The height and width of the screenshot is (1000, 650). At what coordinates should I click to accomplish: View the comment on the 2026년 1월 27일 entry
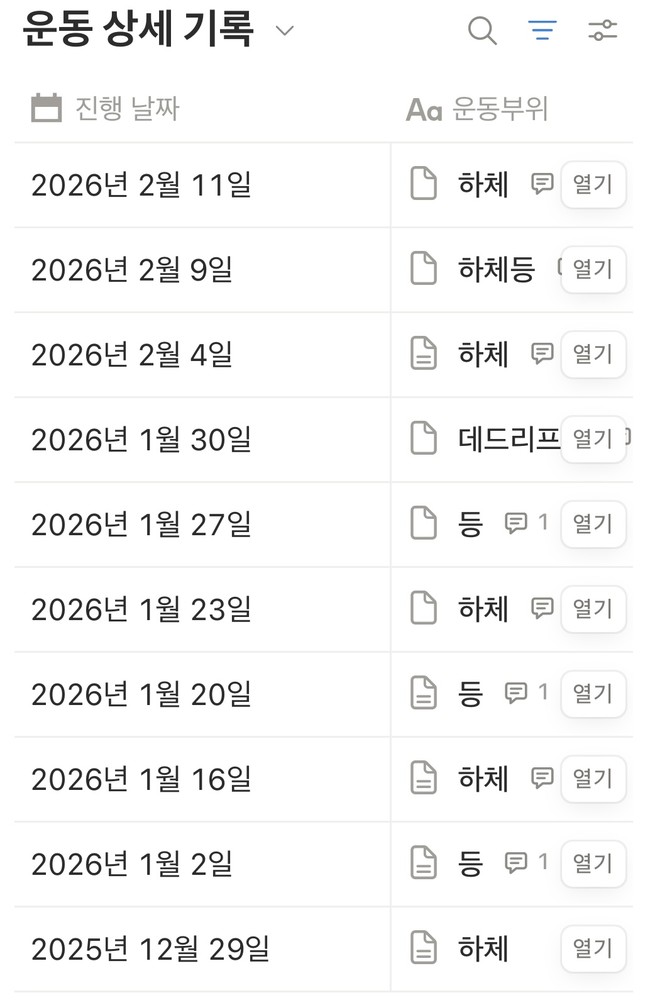[516, 523]
